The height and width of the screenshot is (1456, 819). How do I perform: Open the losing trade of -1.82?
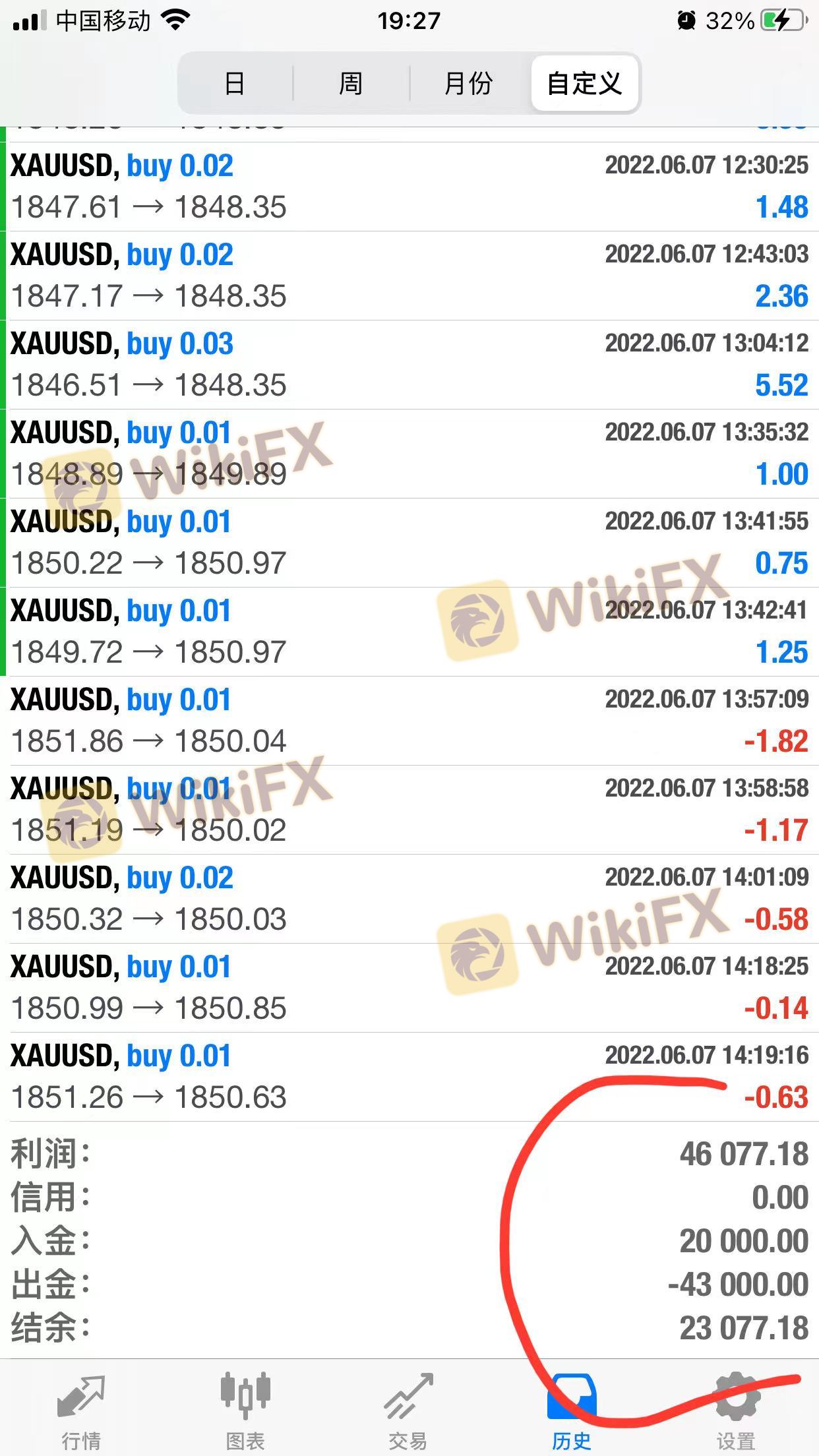coord(409,721)
